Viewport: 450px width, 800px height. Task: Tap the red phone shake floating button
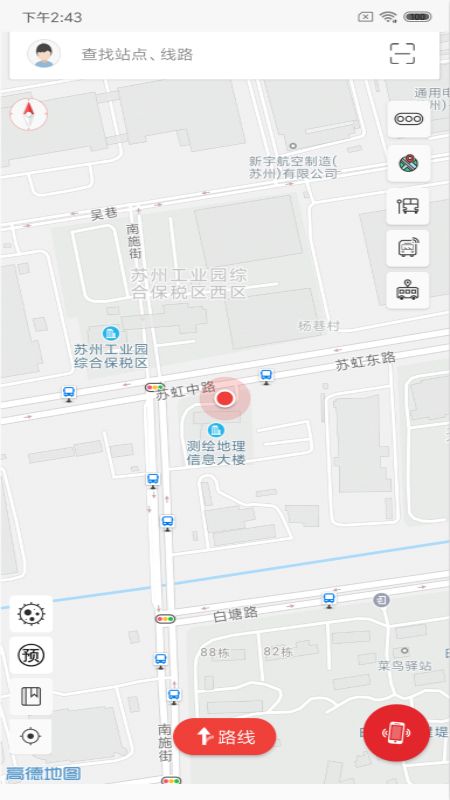[x=396, y=733]
